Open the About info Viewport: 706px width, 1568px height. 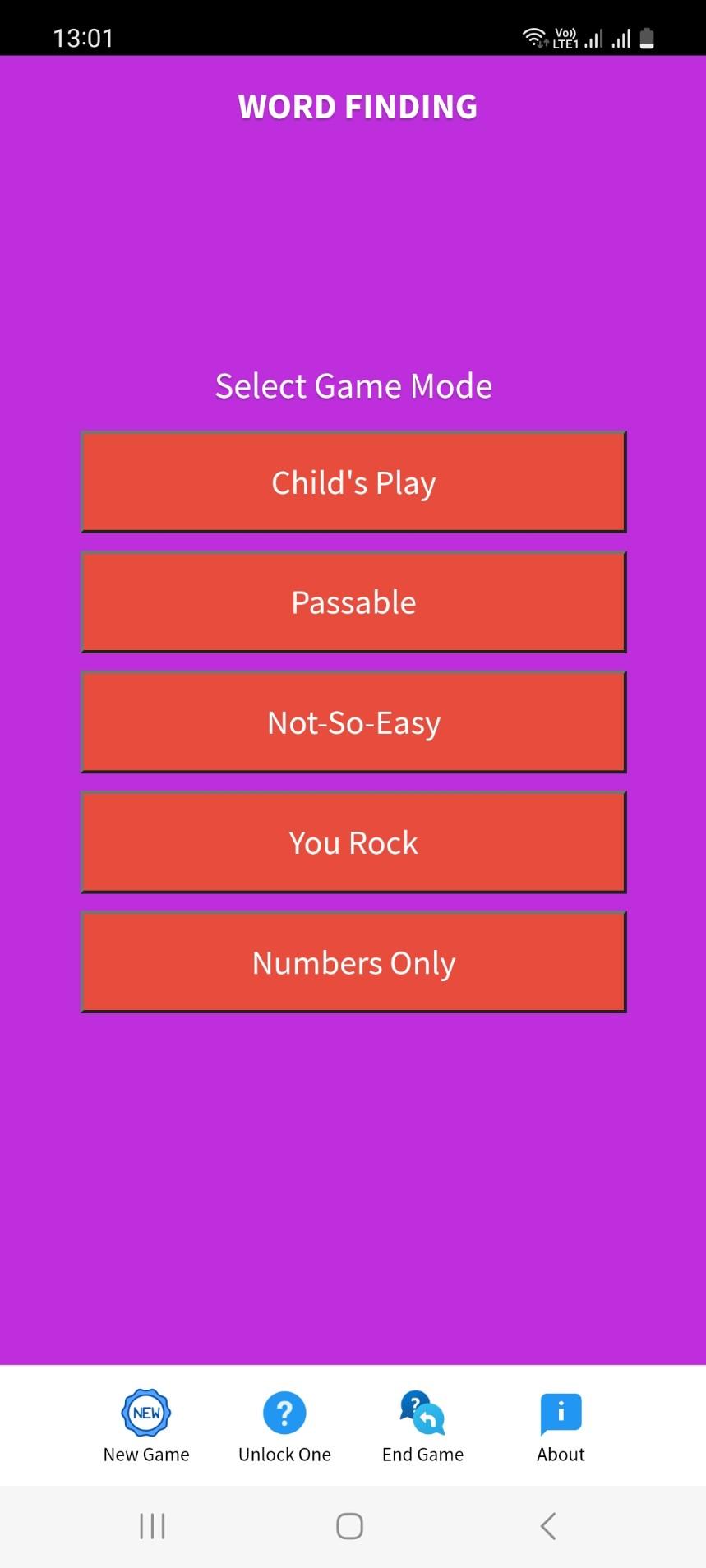pyautogui.click(x=561, y=1426)
